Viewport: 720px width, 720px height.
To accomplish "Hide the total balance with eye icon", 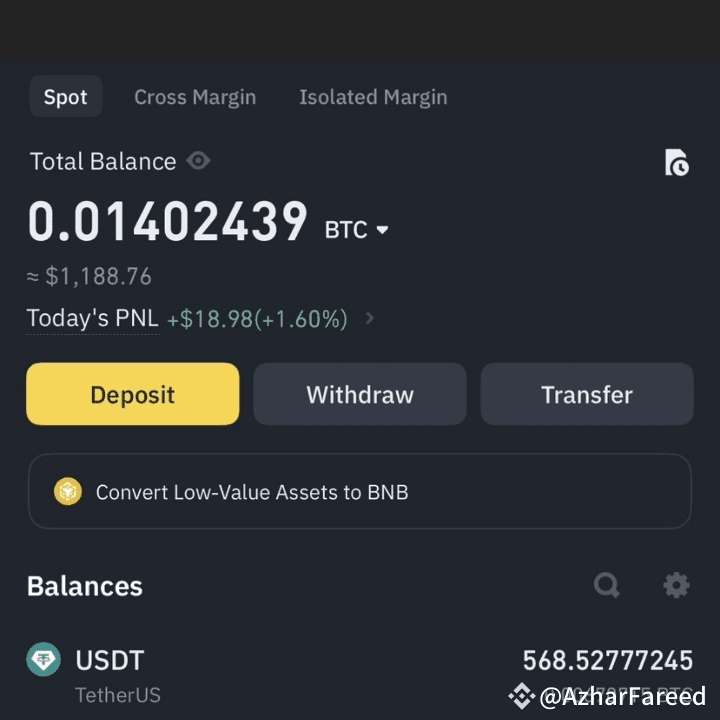I will (198, 161).
